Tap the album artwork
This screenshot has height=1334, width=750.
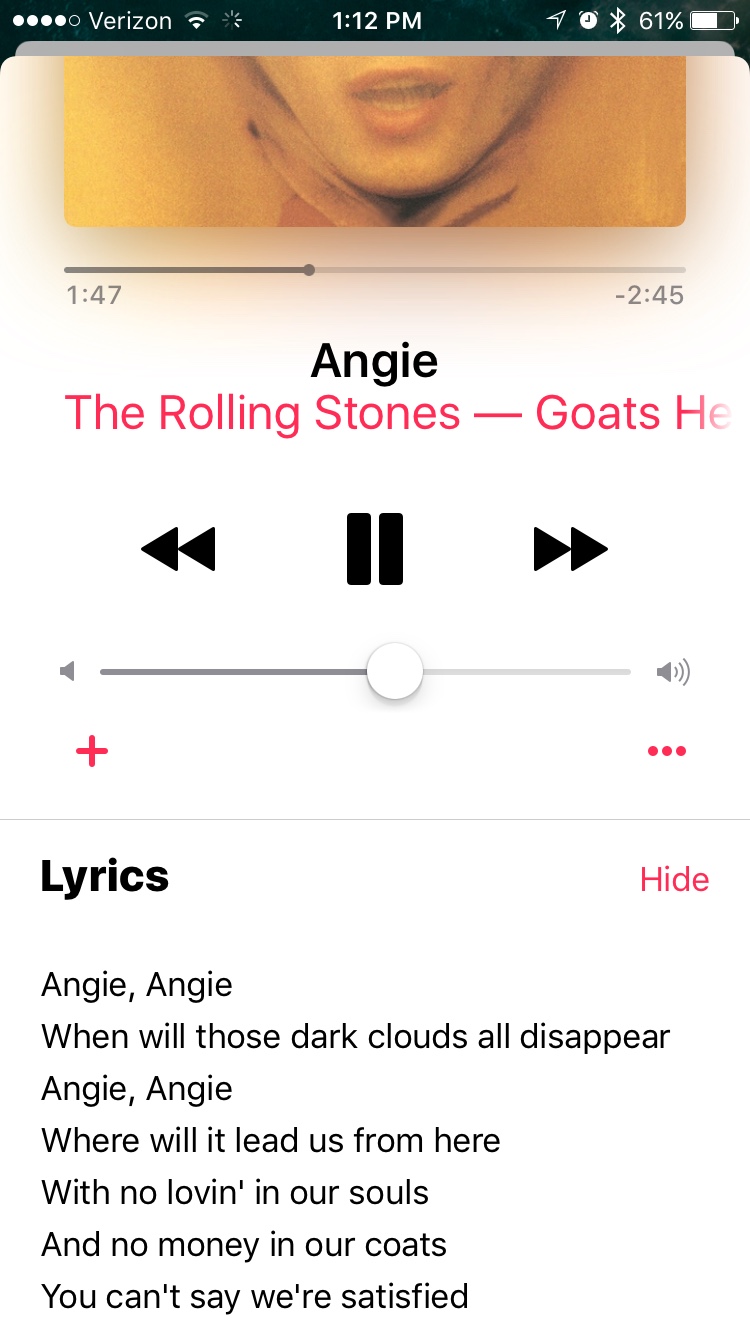(375, 140)
